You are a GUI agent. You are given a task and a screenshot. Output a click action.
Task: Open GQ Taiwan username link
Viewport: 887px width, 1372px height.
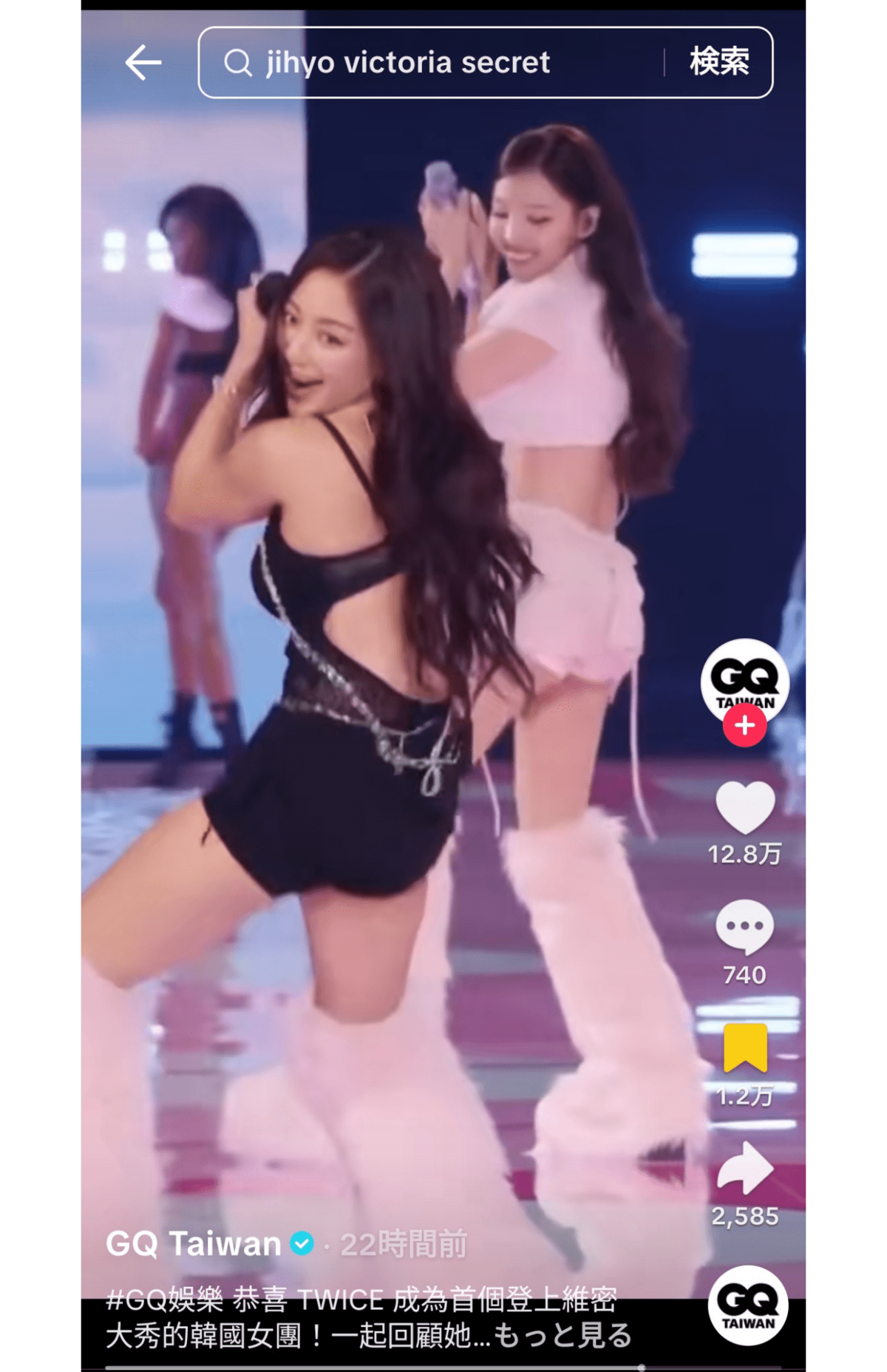point(194,1244)
